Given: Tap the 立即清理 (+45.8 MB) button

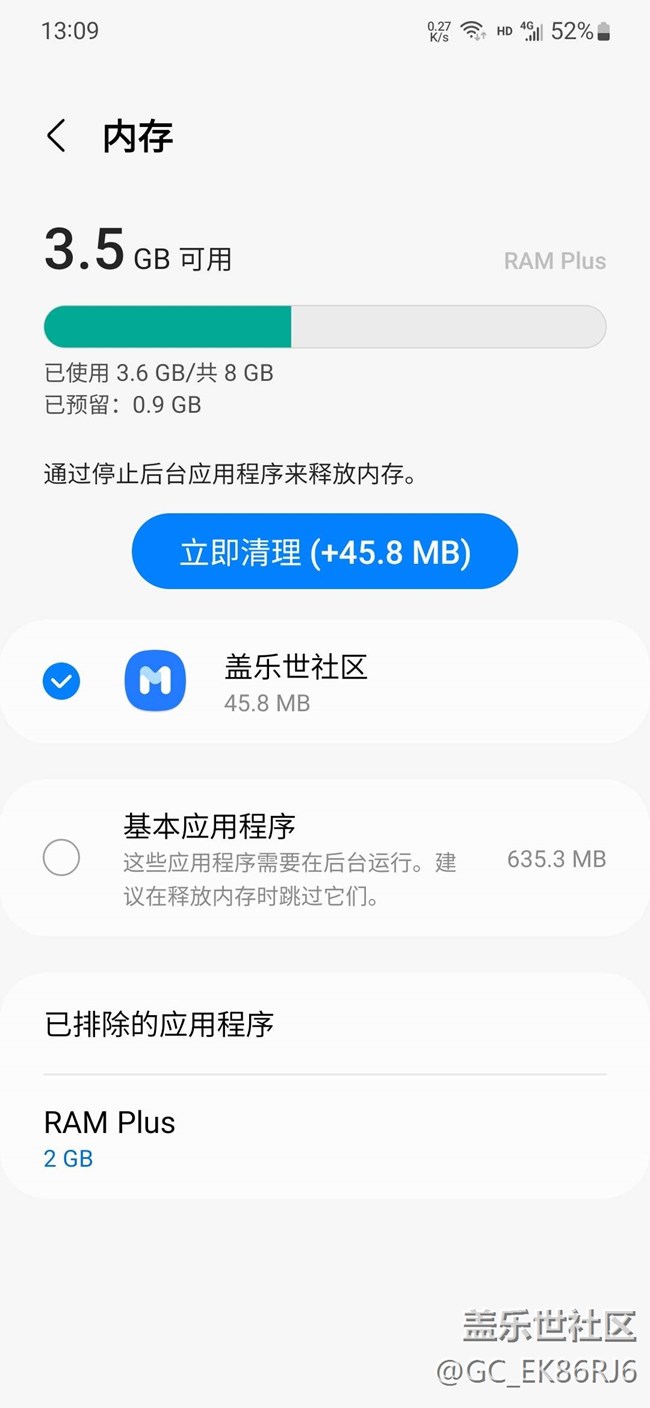Looking at the screenshot, I should [x=325, y=551].
